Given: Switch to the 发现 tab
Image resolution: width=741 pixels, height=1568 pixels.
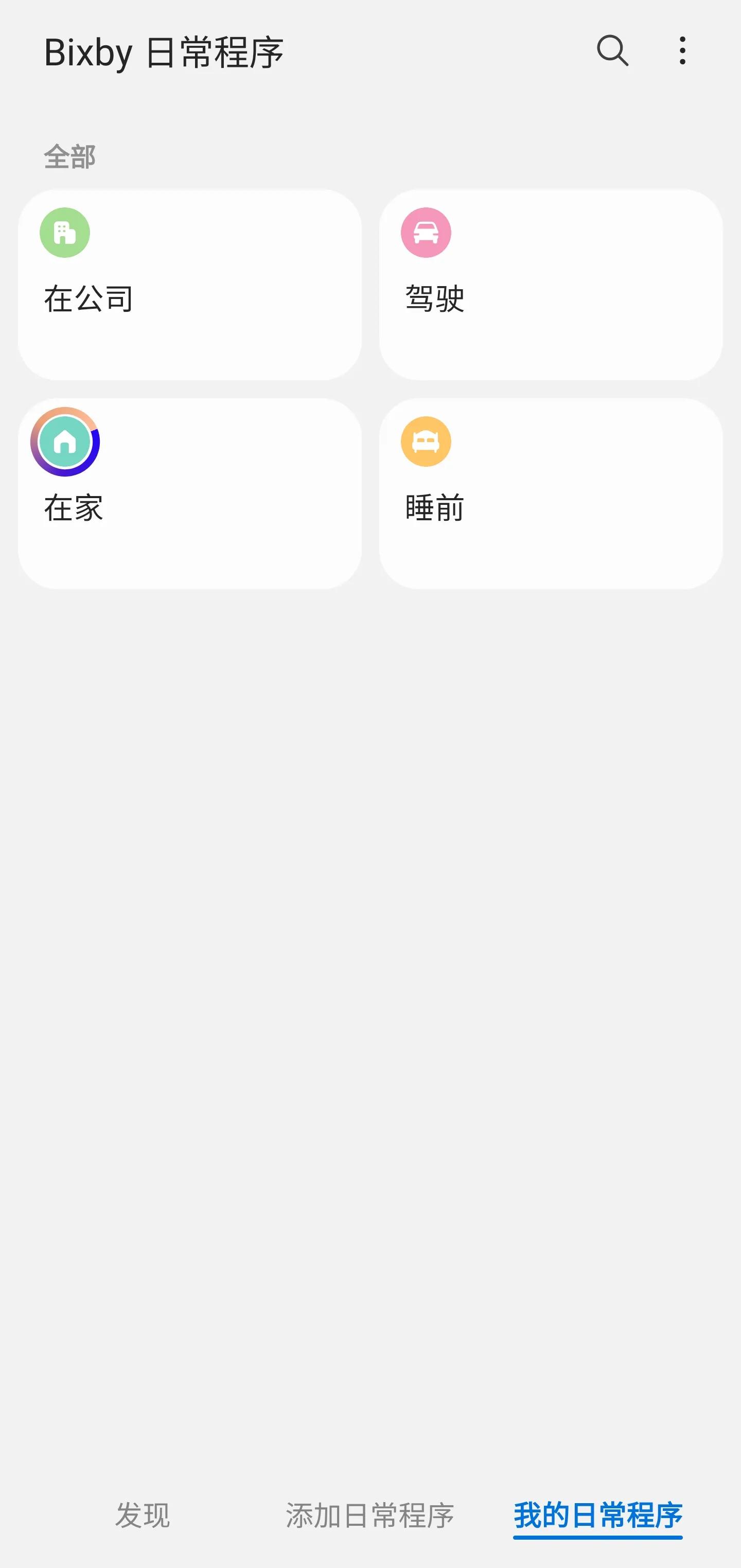Looking at the screenshot, I should (143, 1515).
